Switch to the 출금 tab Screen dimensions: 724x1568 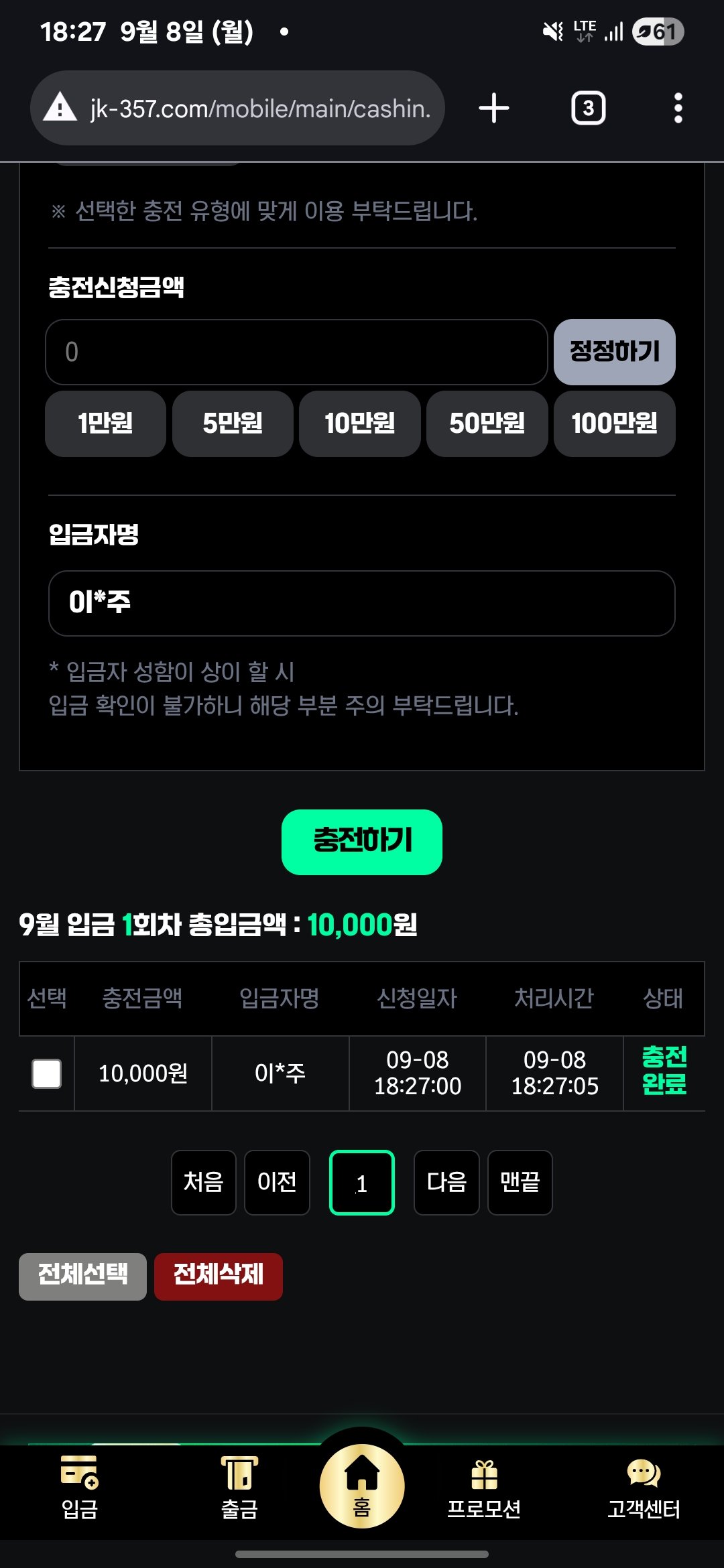pyautogui.click(x=239, y=1488)
